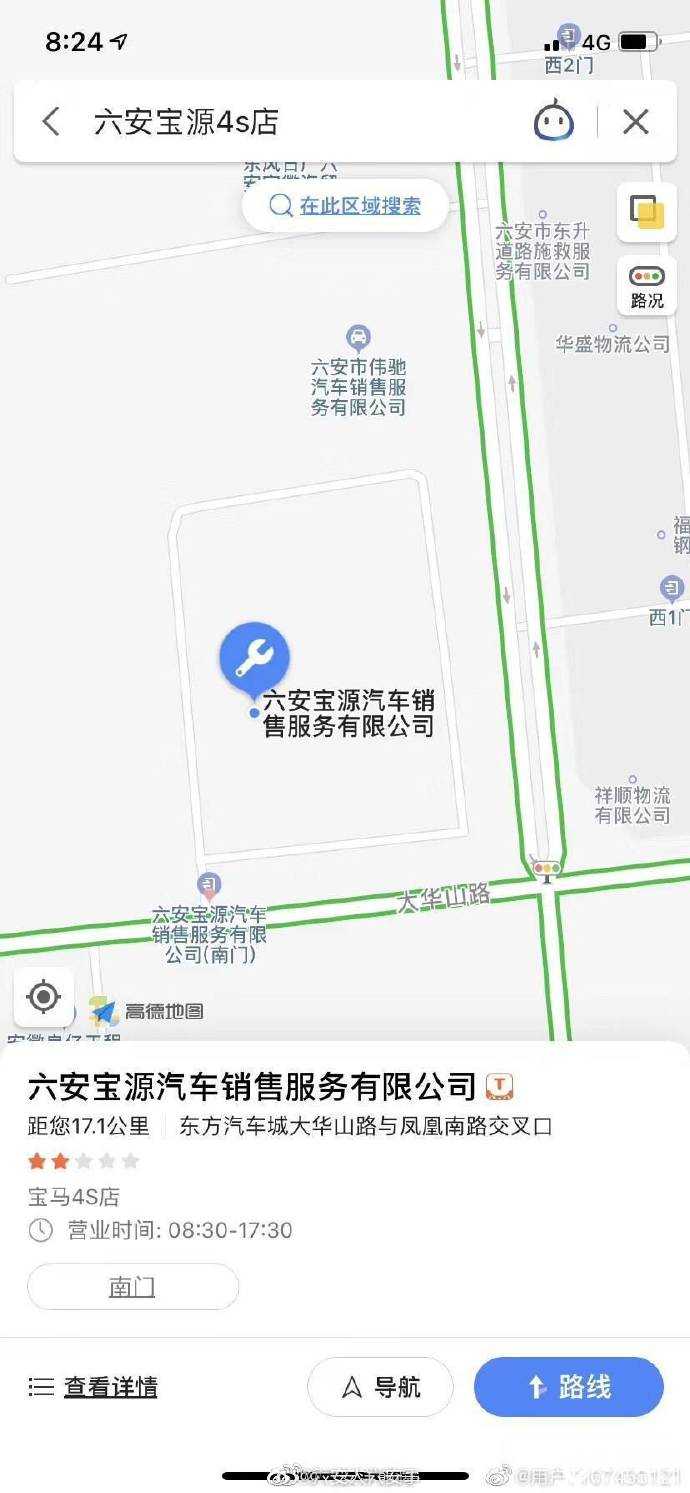Tap the 六安宝源汽车销售服务有限公司 wrench map pin

click(255, 657)
